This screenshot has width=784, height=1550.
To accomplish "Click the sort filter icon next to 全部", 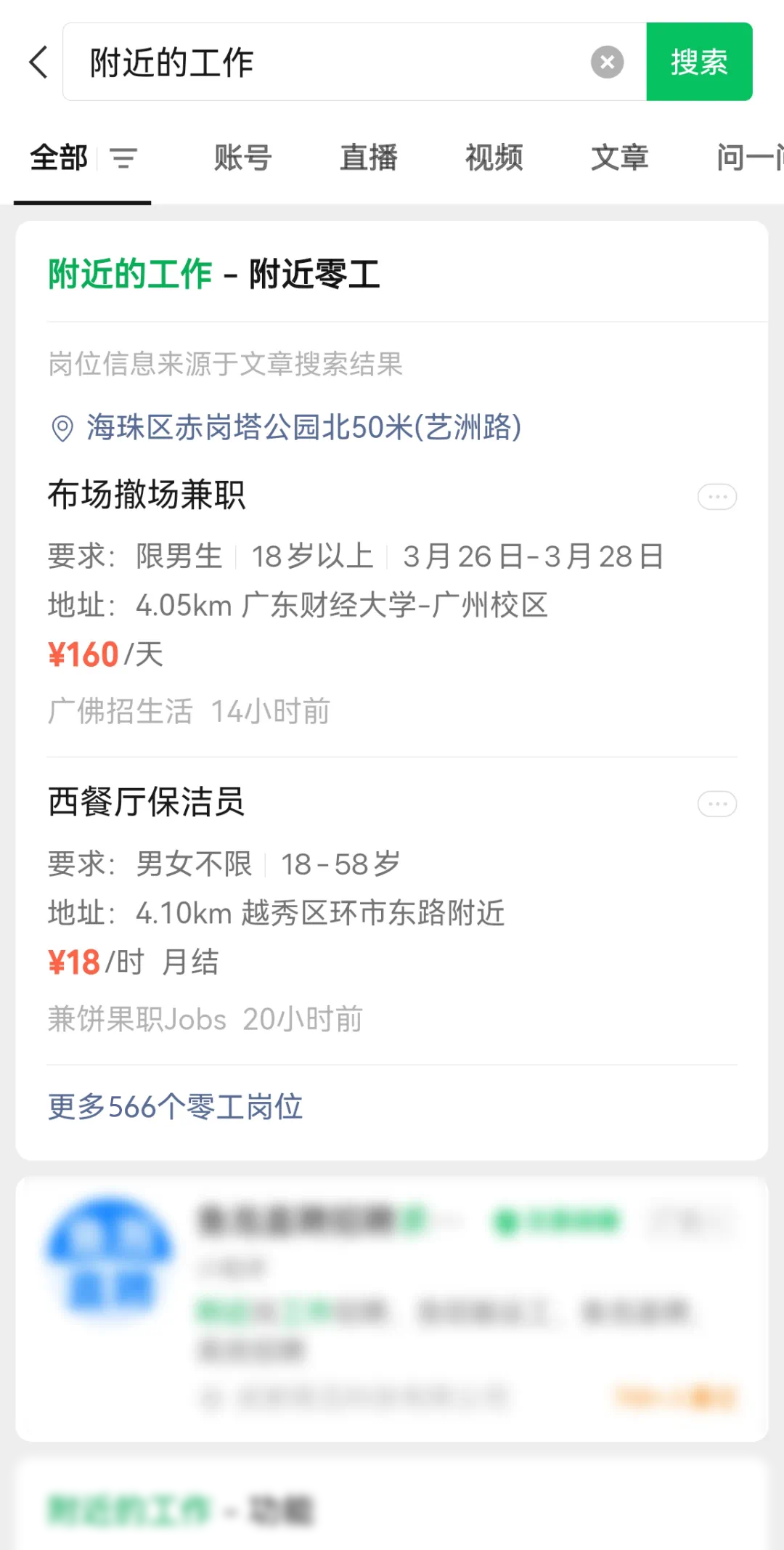I will [123, 158].
